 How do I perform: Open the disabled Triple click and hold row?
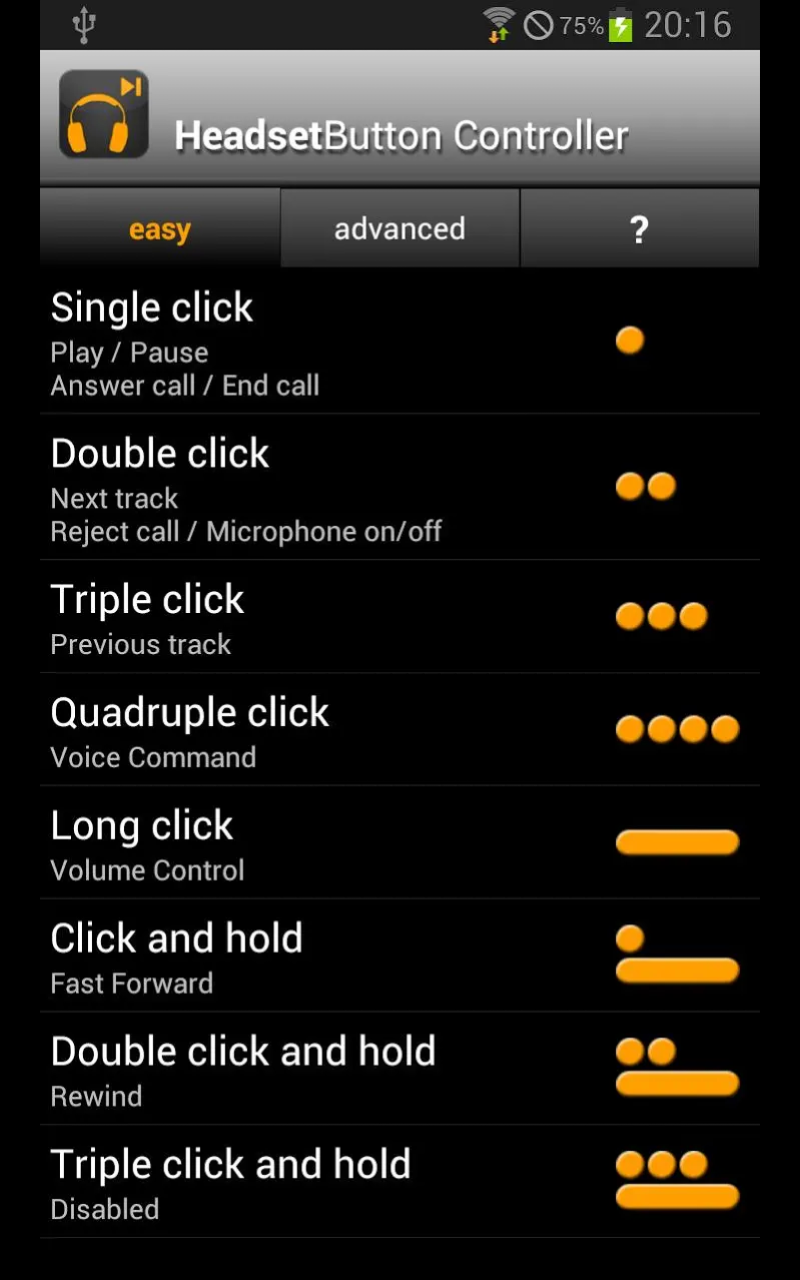pyautogui.click(x=400, y=1181)
